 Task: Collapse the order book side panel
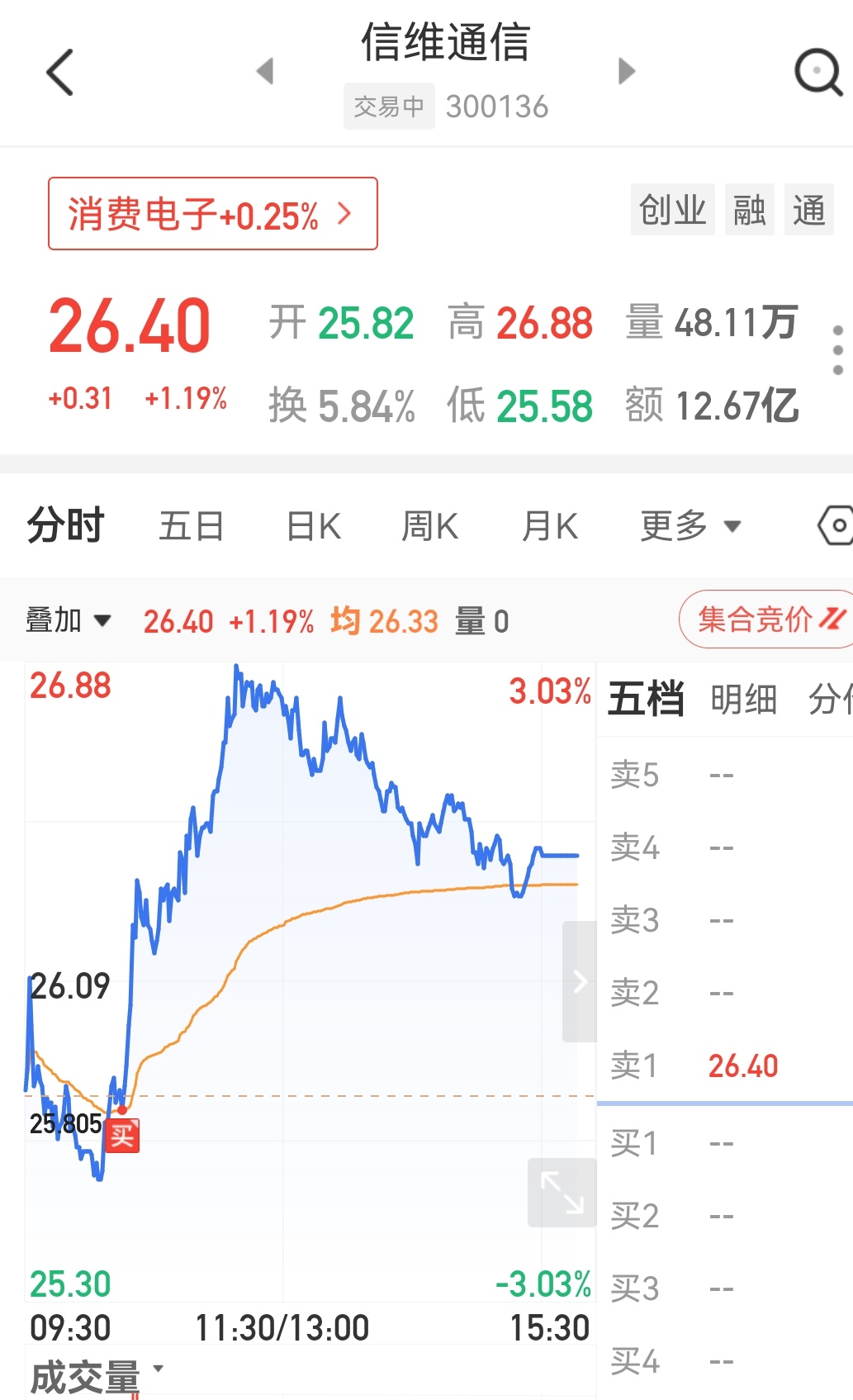pos(580,981)
